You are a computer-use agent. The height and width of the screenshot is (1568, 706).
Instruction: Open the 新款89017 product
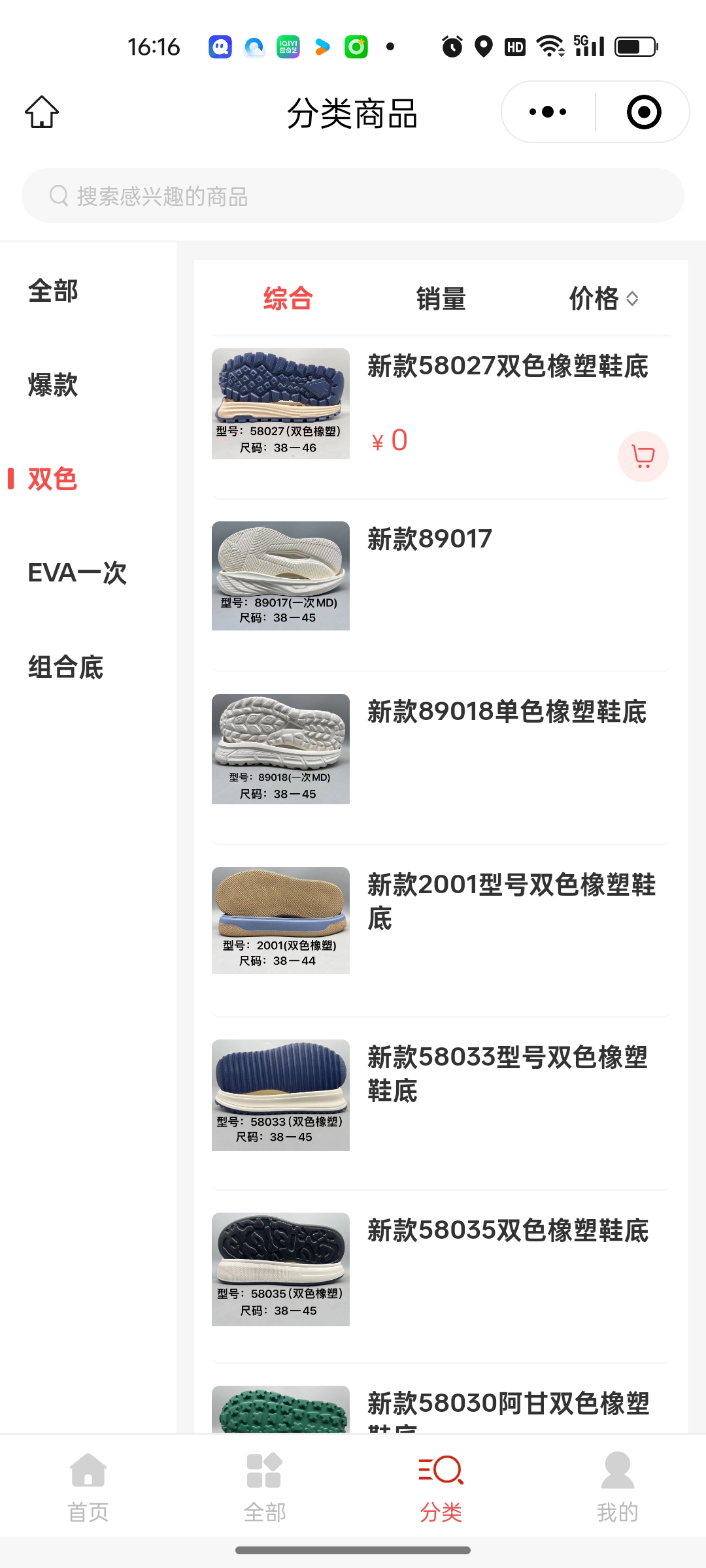(x=429, y=540)
